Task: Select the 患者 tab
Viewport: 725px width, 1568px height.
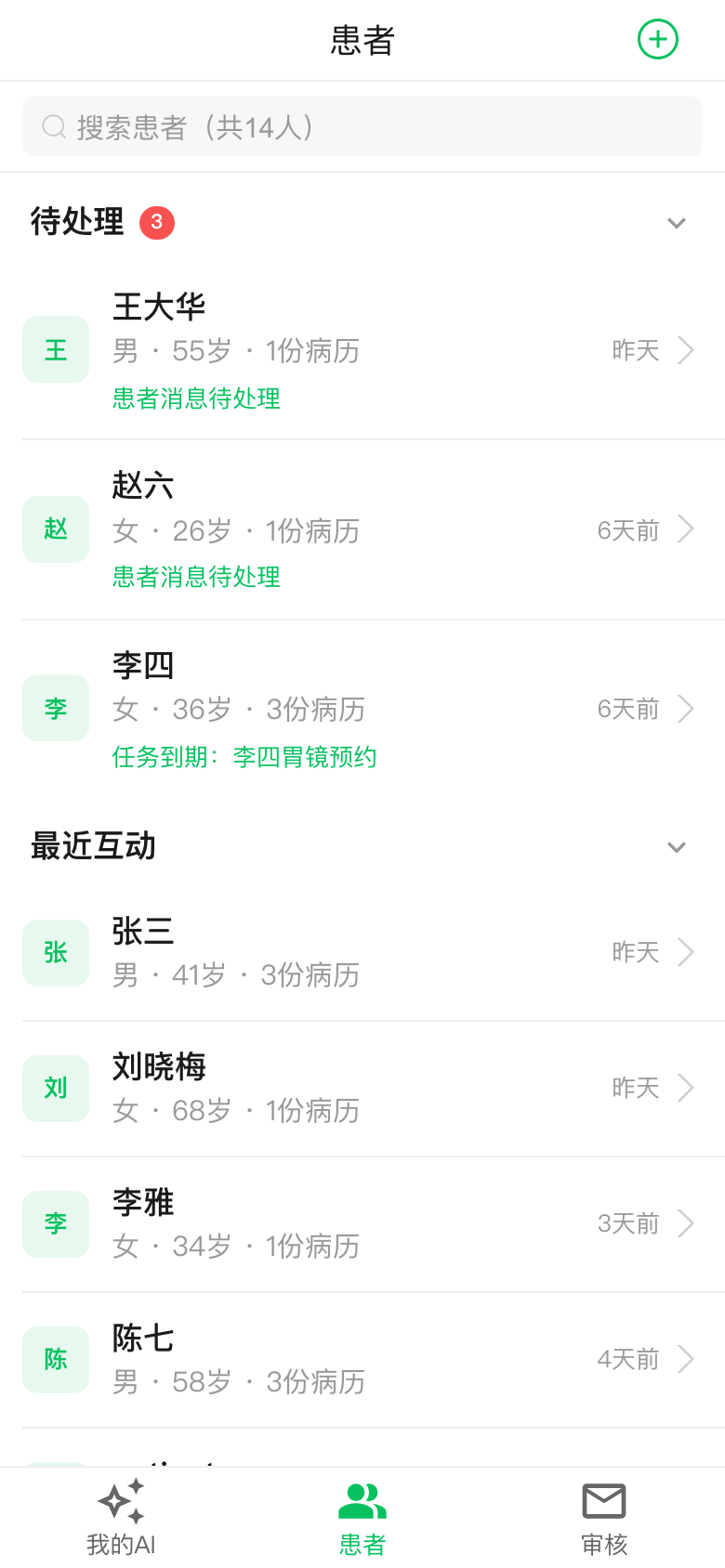Action: tap(362, 1518)
